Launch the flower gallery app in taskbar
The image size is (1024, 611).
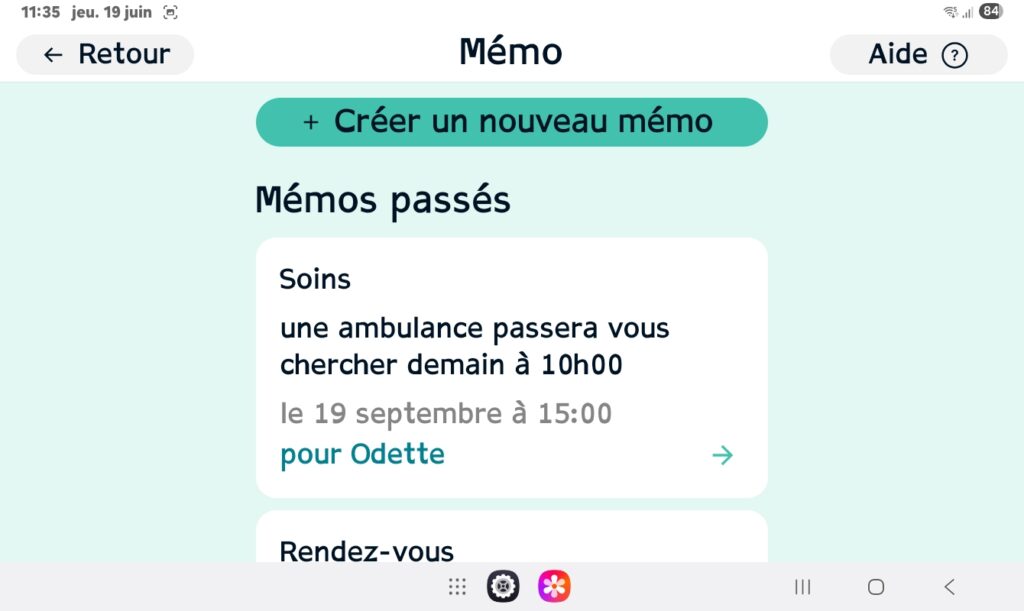point(554,587)
